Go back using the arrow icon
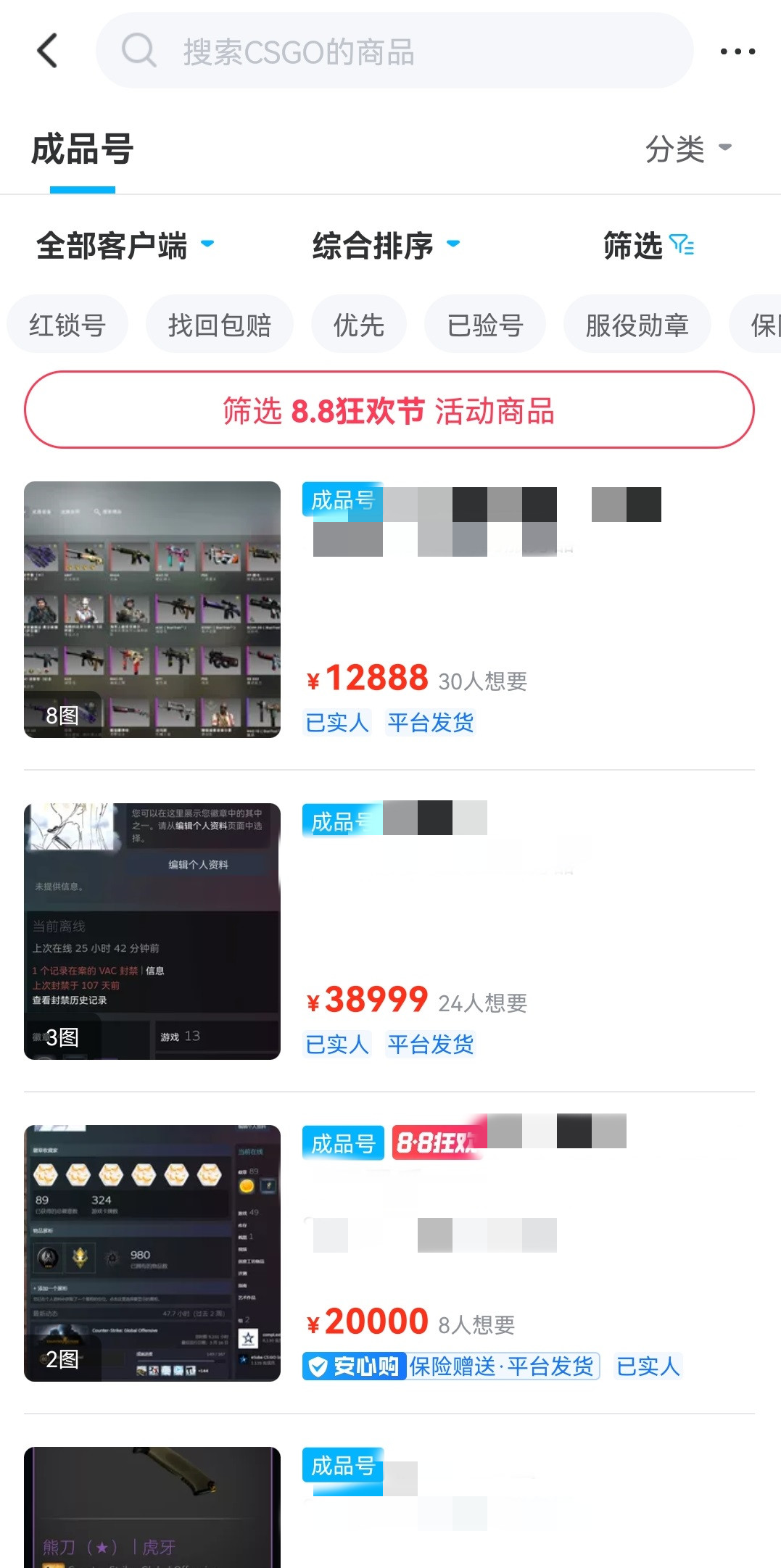This screenshot has width=781, height=1568. pos(48,51)
